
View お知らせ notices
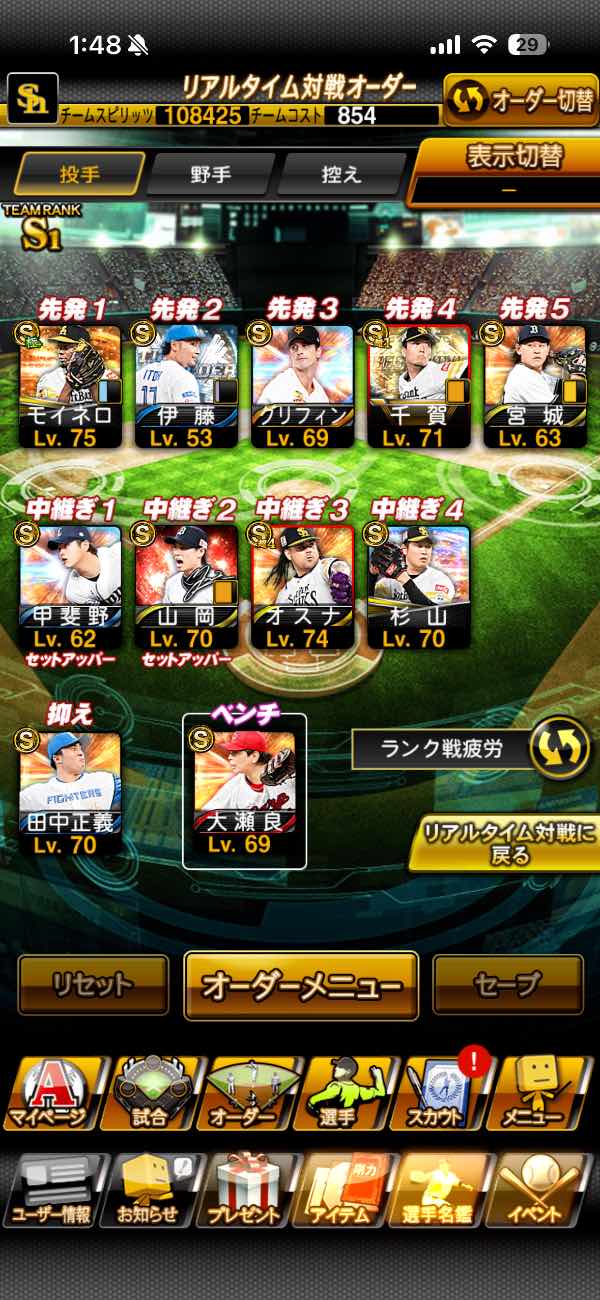(x=150, y=1189)
